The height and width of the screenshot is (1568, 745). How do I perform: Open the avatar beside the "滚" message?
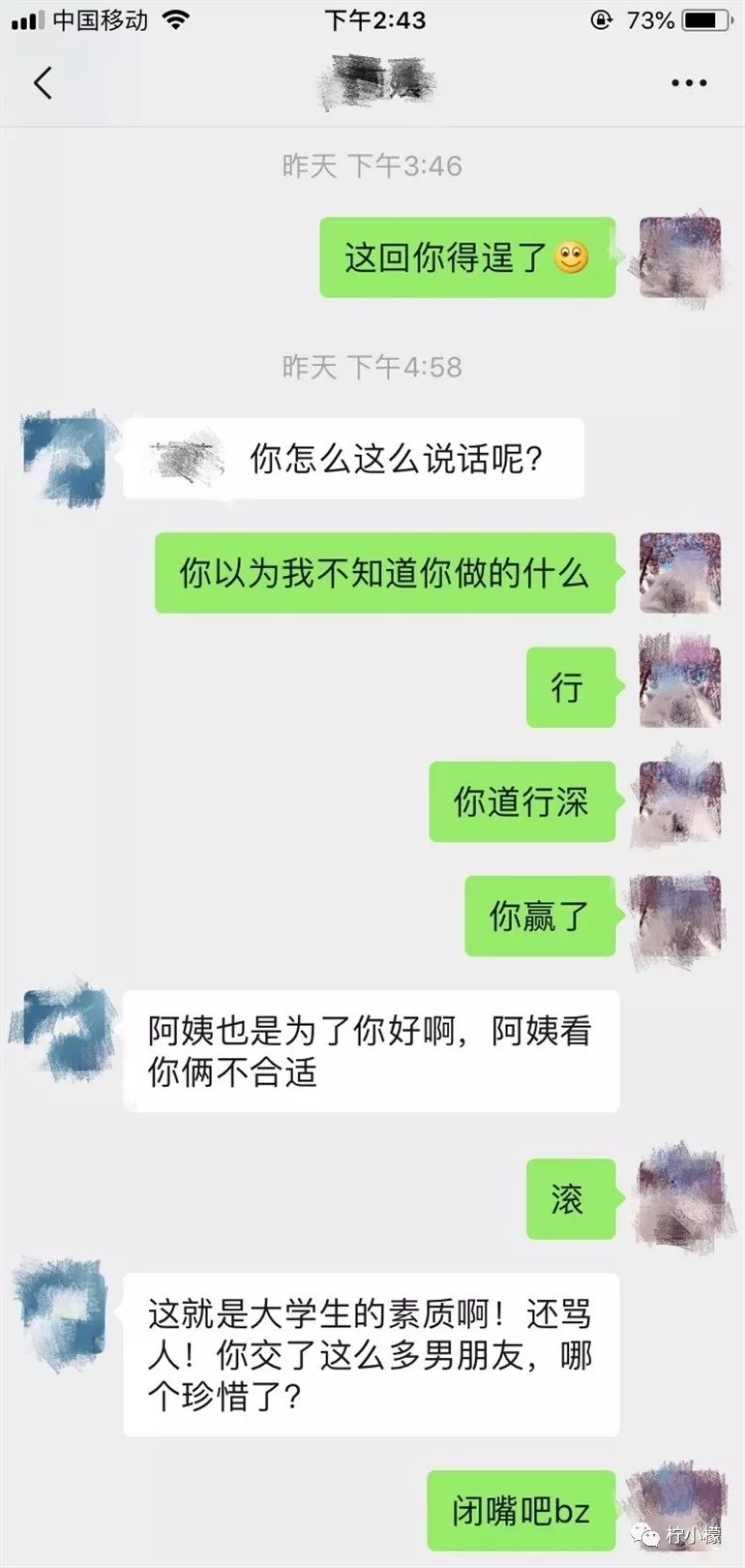tap(681, 1198)
